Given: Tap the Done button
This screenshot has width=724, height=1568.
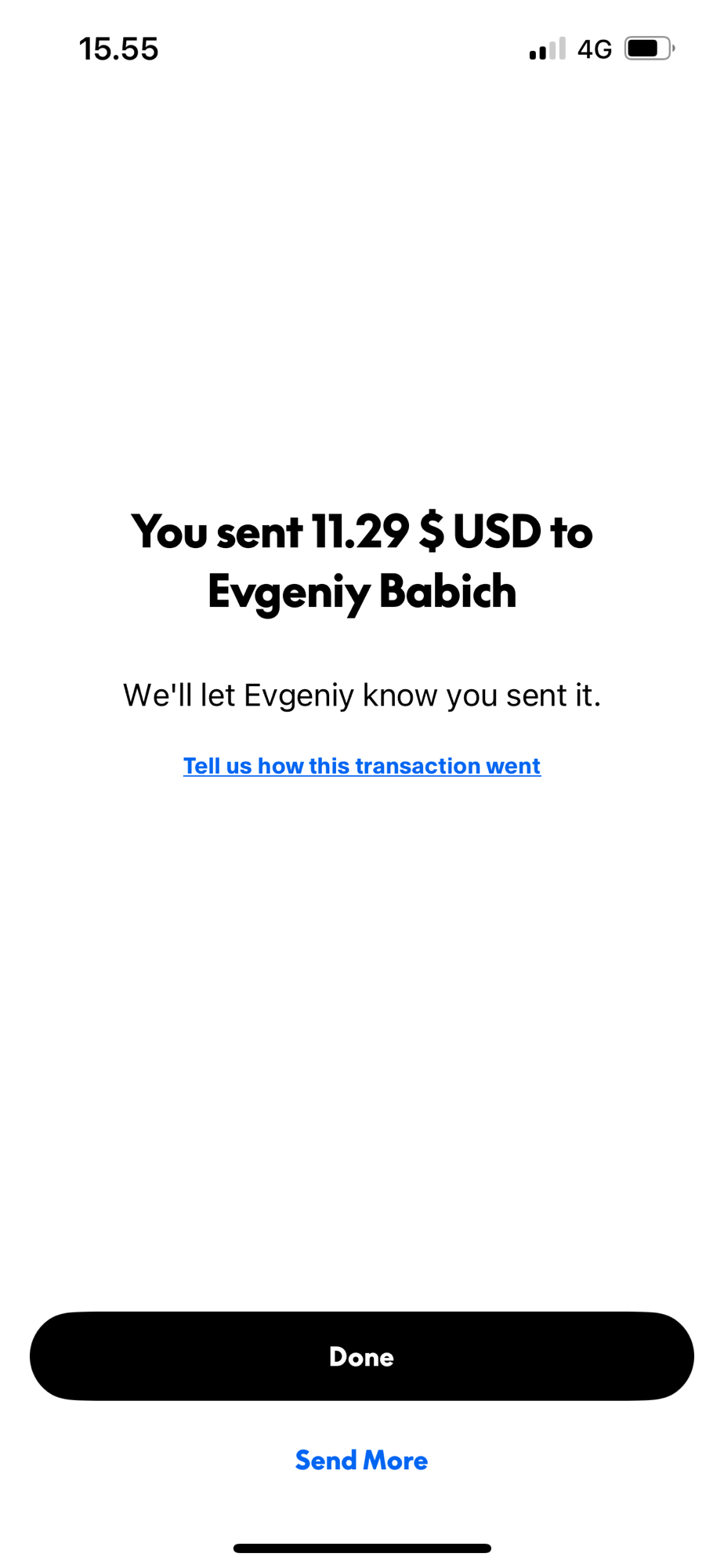Looking at the screenshot, I should pos(361,1356).
